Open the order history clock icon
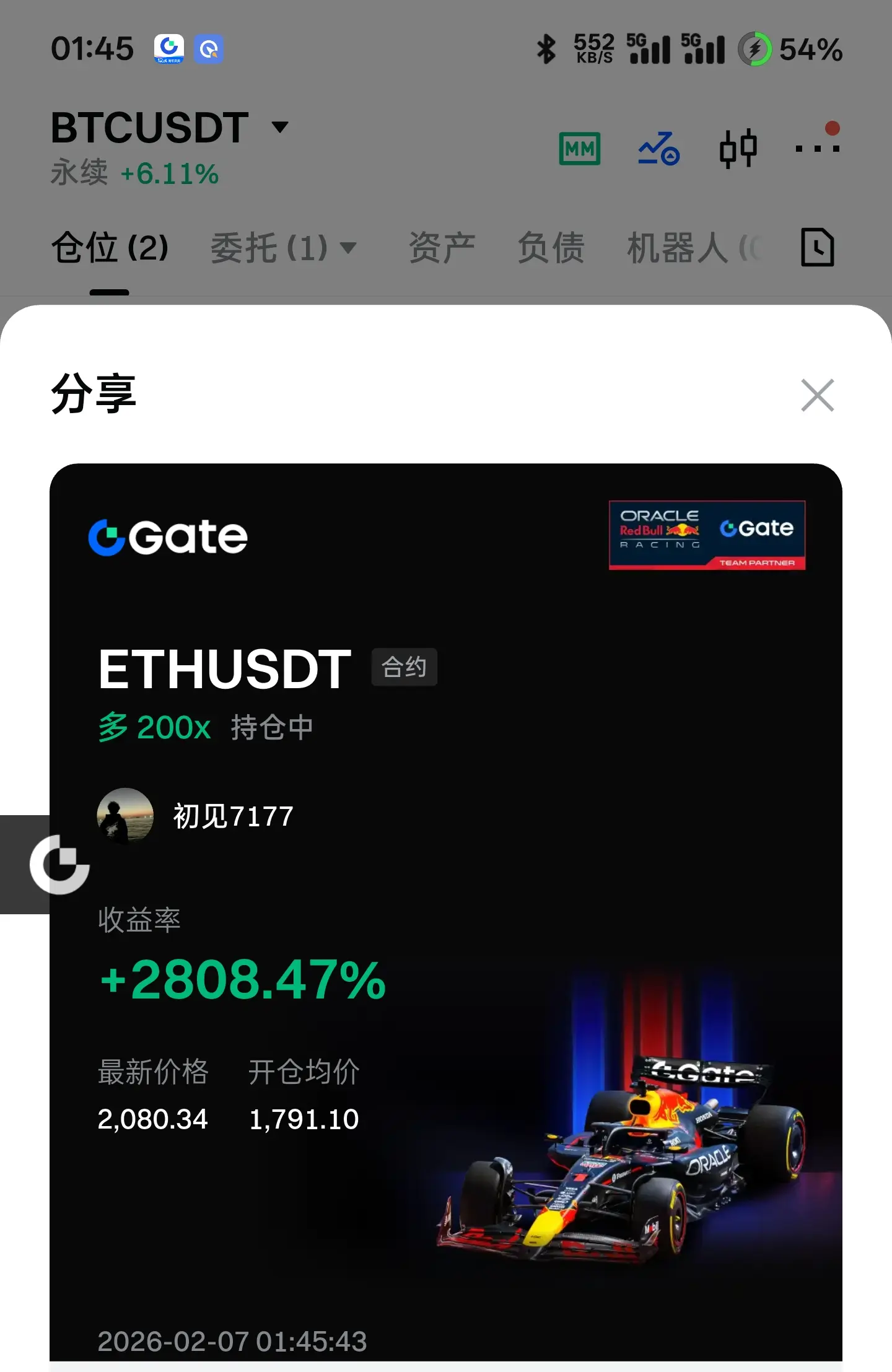 [817, 248]
